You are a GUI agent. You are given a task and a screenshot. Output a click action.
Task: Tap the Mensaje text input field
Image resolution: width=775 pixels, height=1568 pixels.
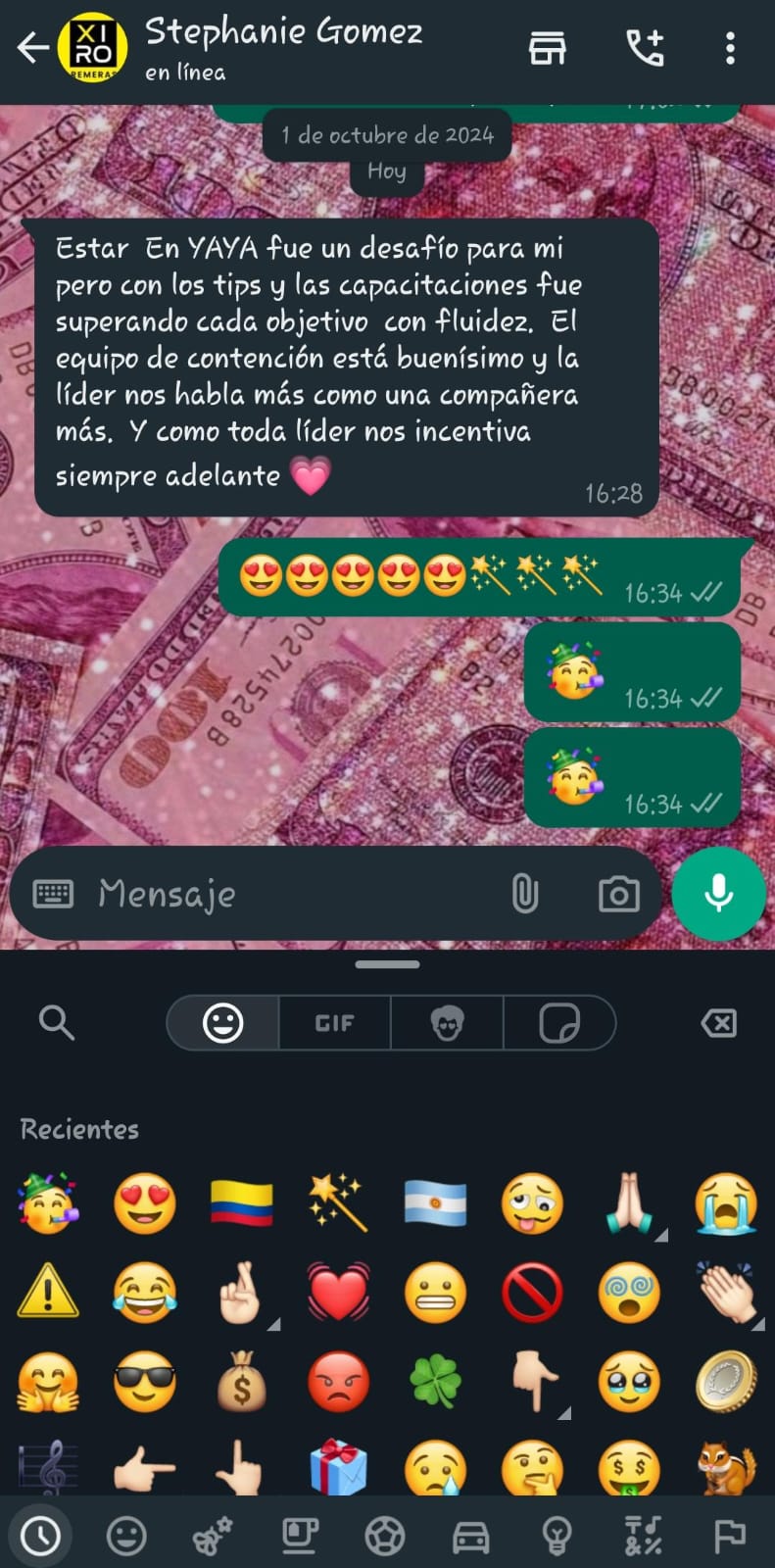[x=245, y=893]
